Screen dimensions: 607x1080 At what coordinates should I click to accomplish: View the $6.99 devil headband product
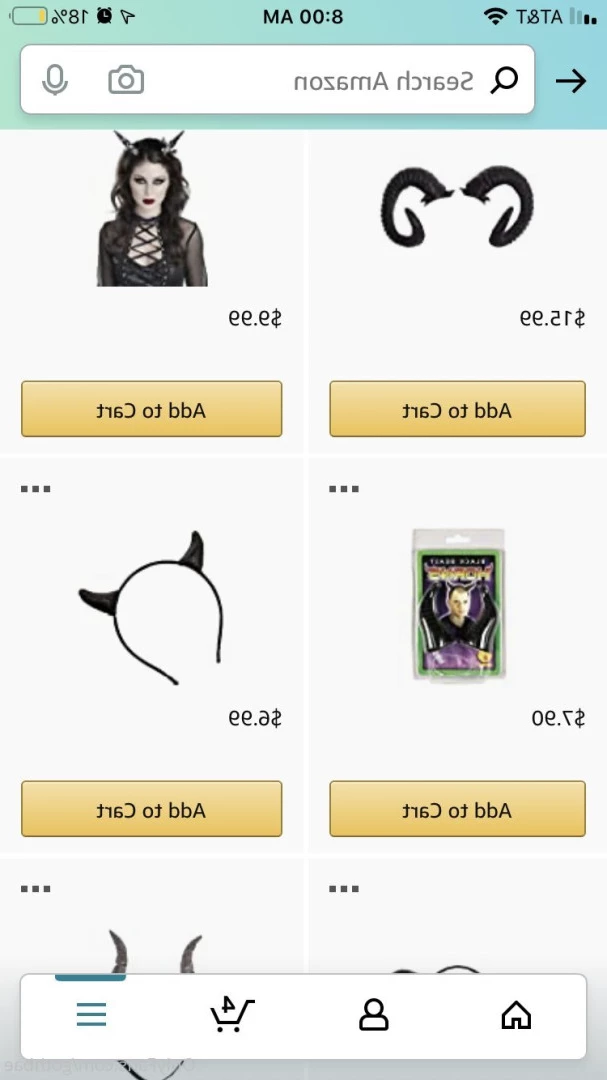point(151,607)
